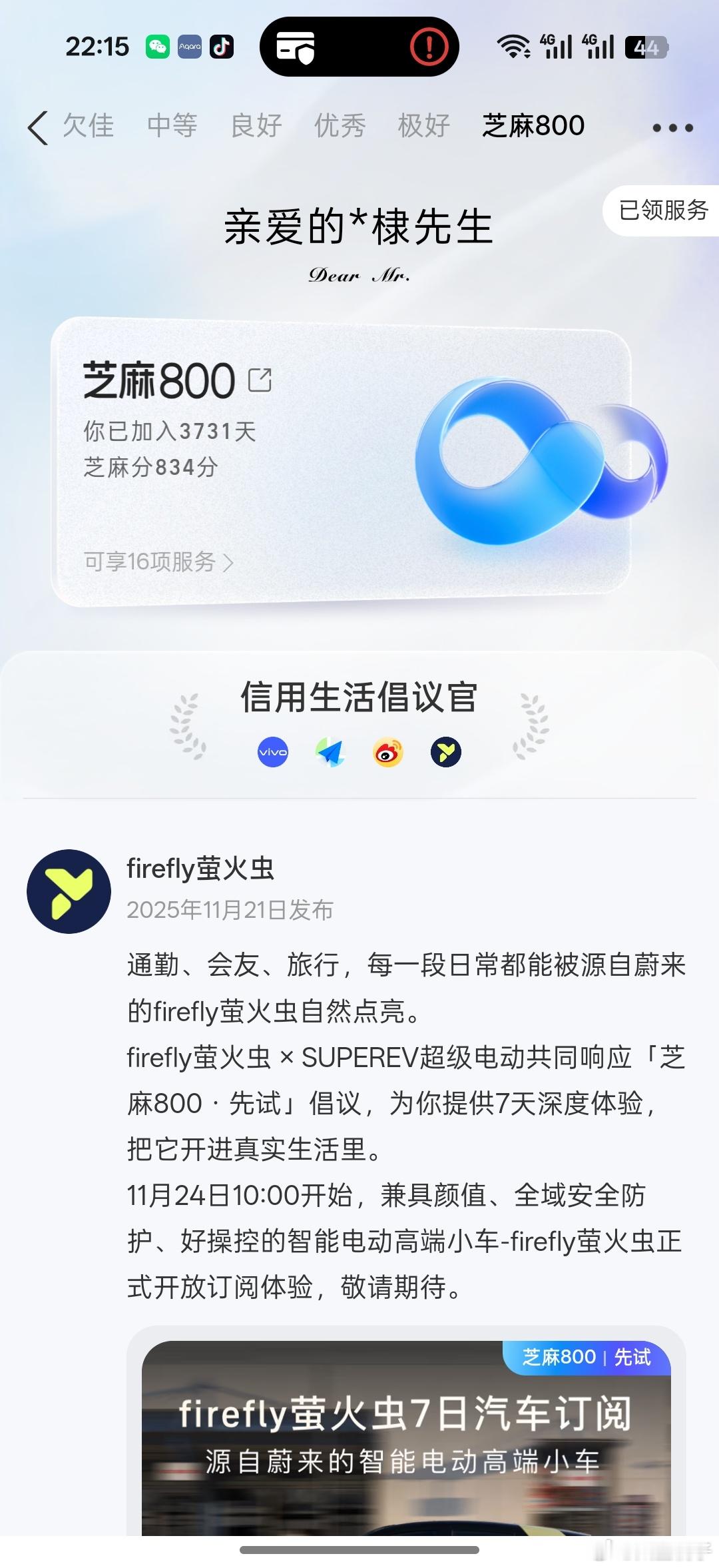Tap the Weibo icon under 信用生活倡议官

coord(388,751)
